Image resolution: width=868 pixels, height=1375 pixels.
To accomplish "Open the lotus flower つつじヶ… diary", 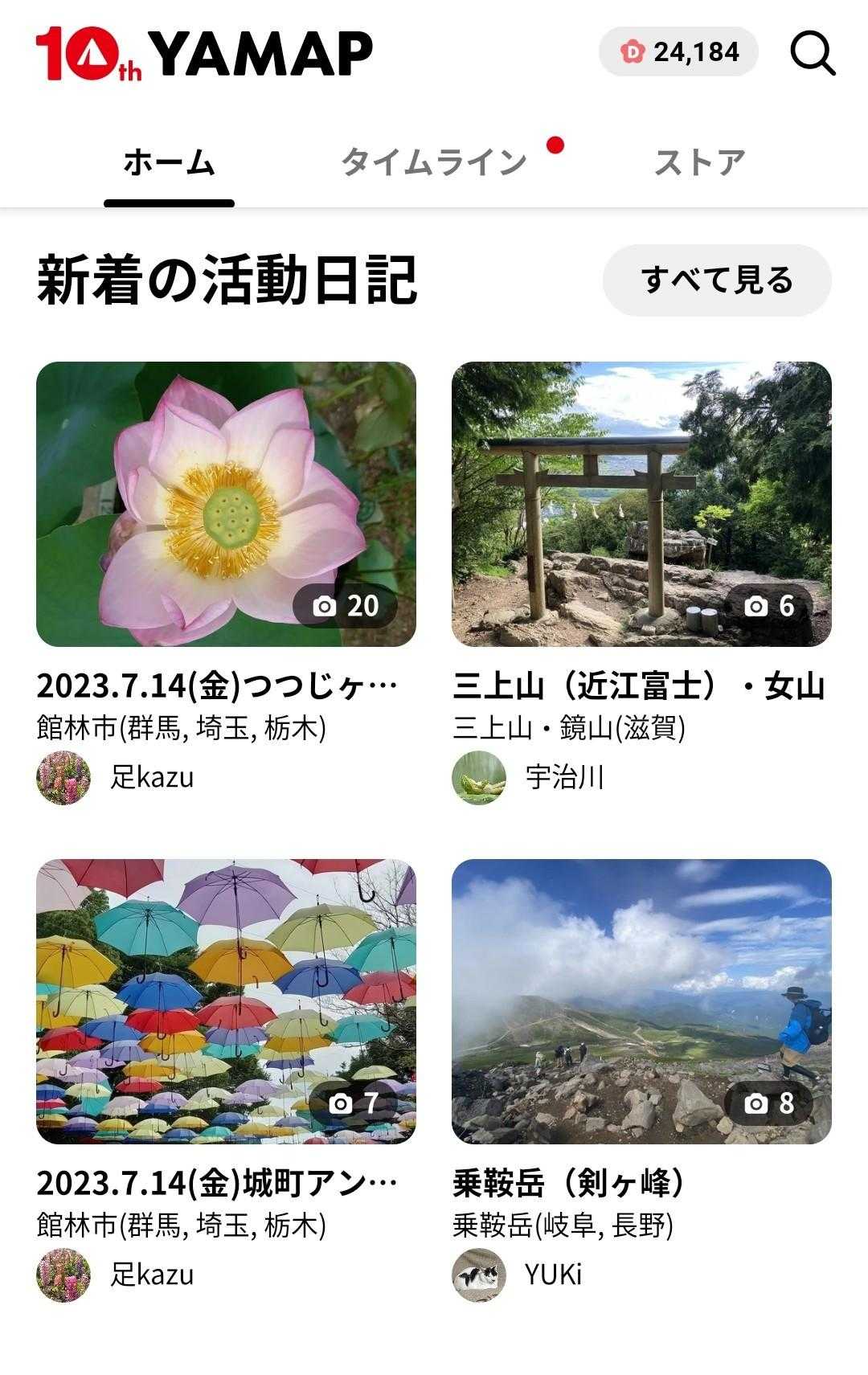I will click(x=226, y=504).
